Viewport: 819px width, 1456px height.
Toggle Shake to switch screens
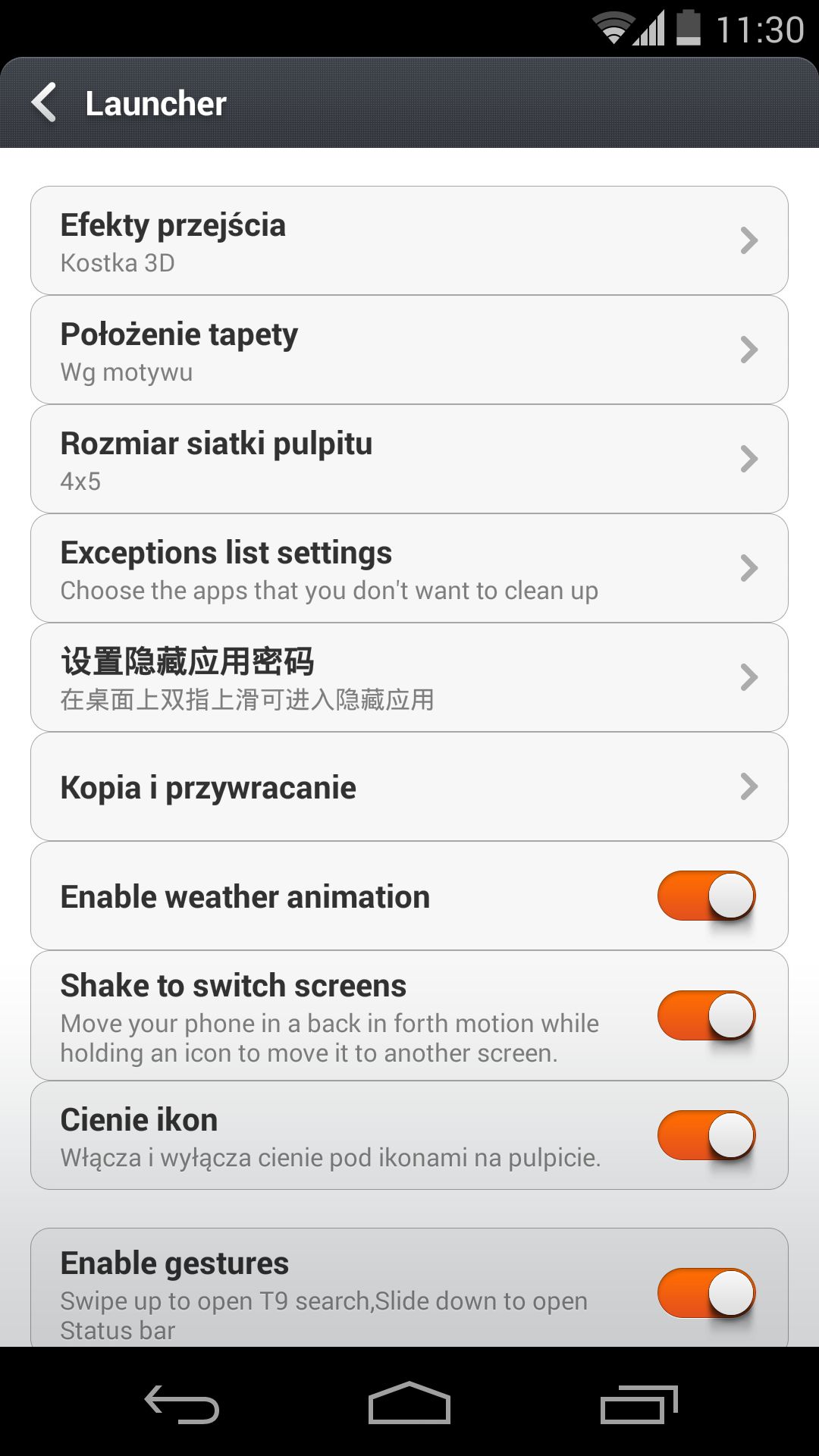click(706, 1015)
